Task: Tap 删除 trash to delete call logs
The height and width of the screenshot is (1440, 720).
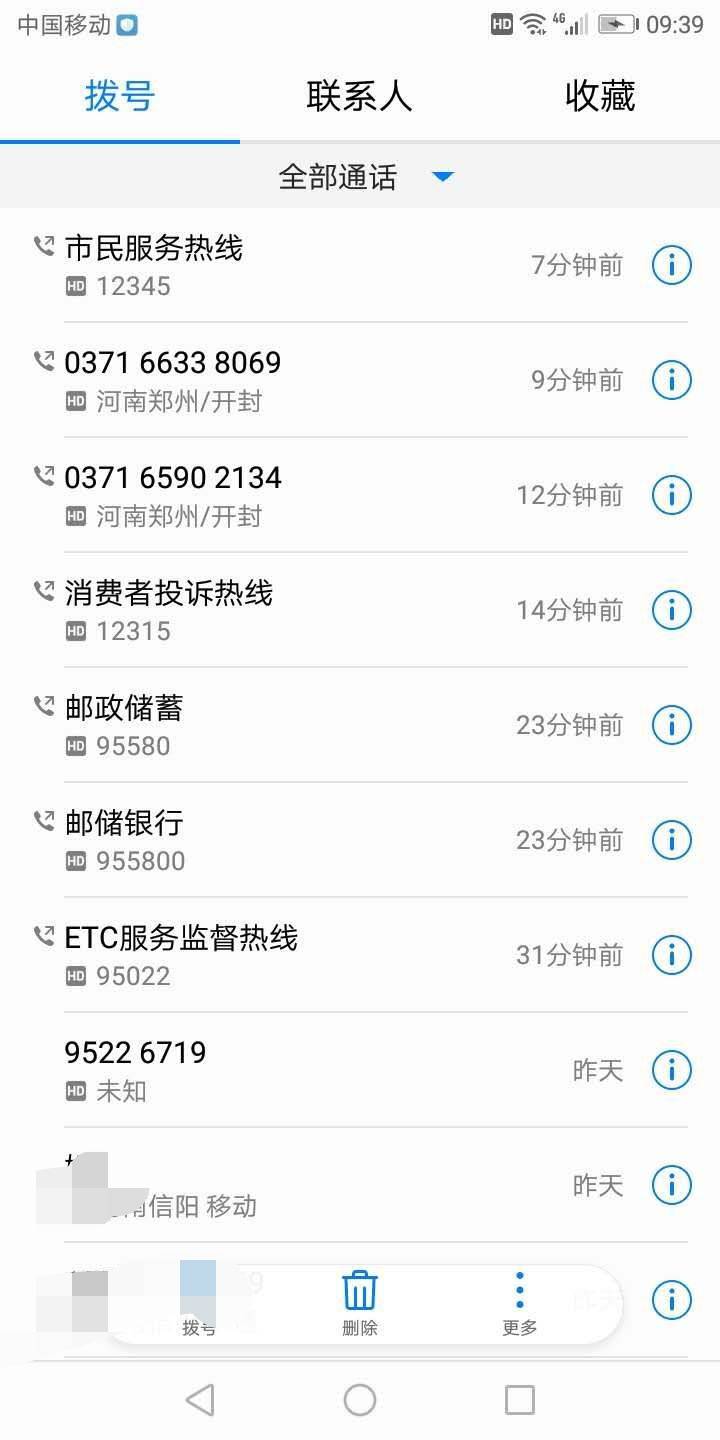Action: click(360, 1304)
